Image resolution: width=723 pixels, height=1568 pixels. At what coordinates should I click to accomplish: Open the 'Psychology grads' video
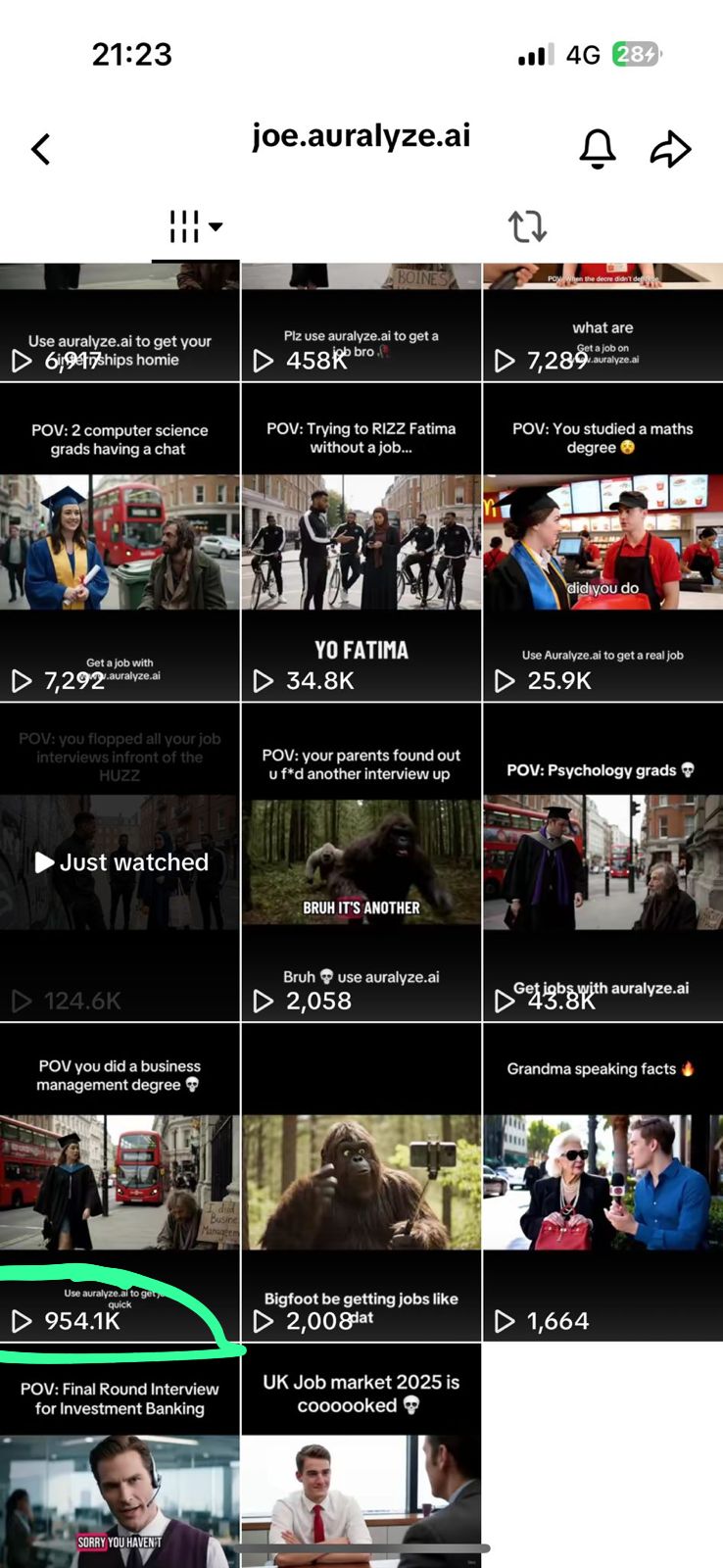click(602, 862)
